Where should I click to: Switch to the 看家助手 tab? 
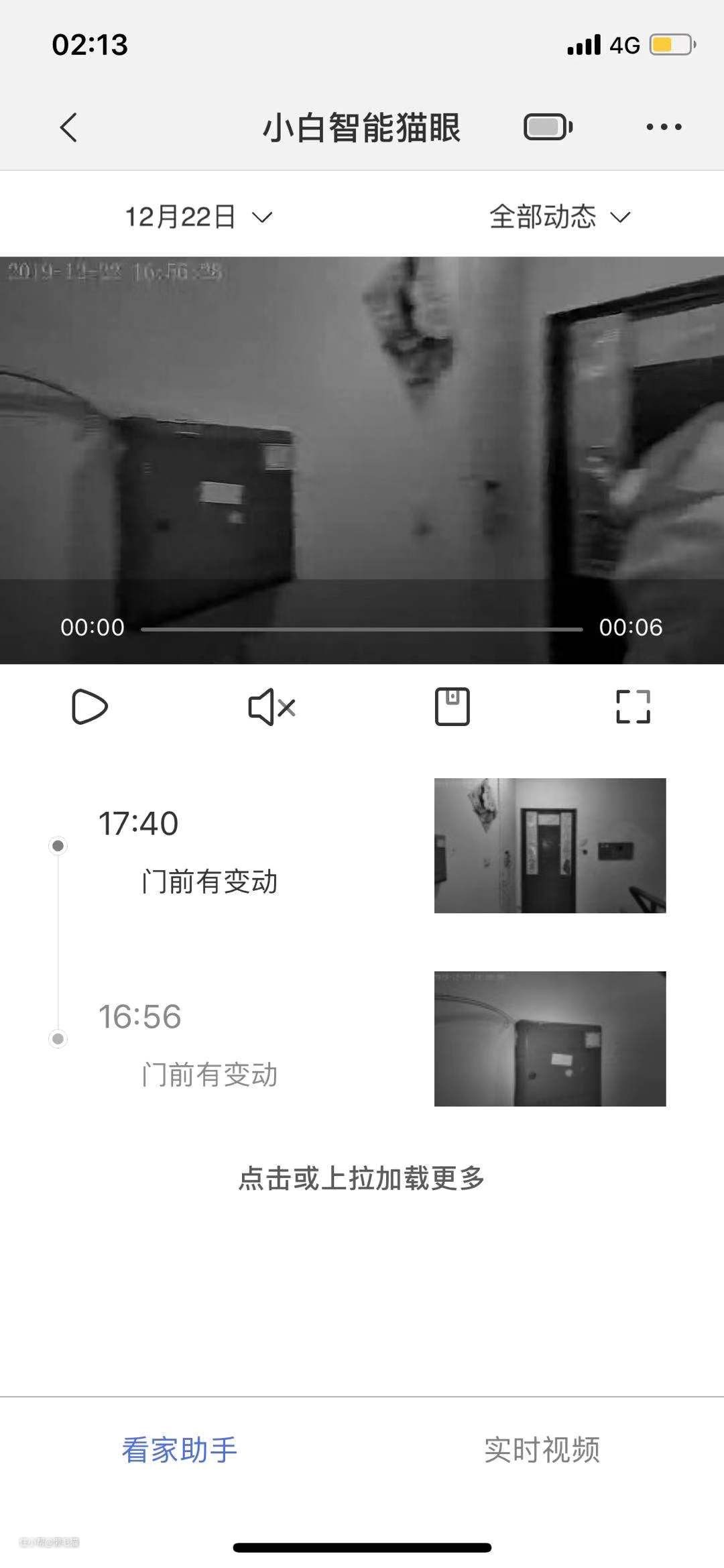click(180, 1450)
